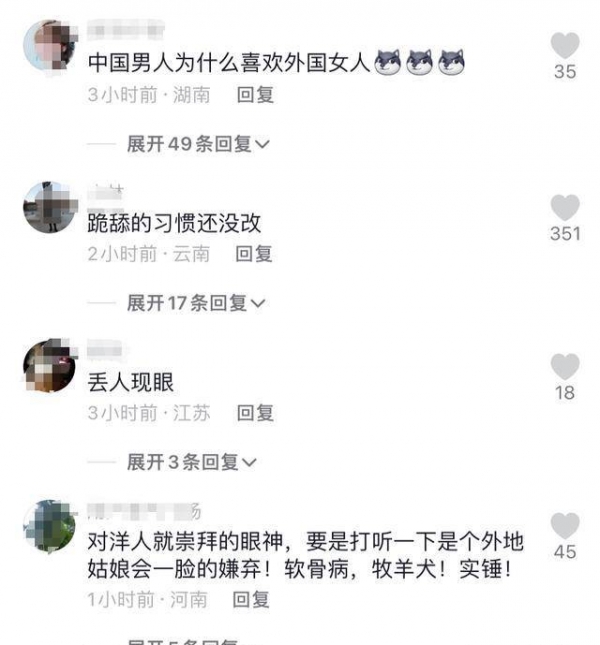Reply to the comment from 云南
600x645 pixels.
click(255, 254)
